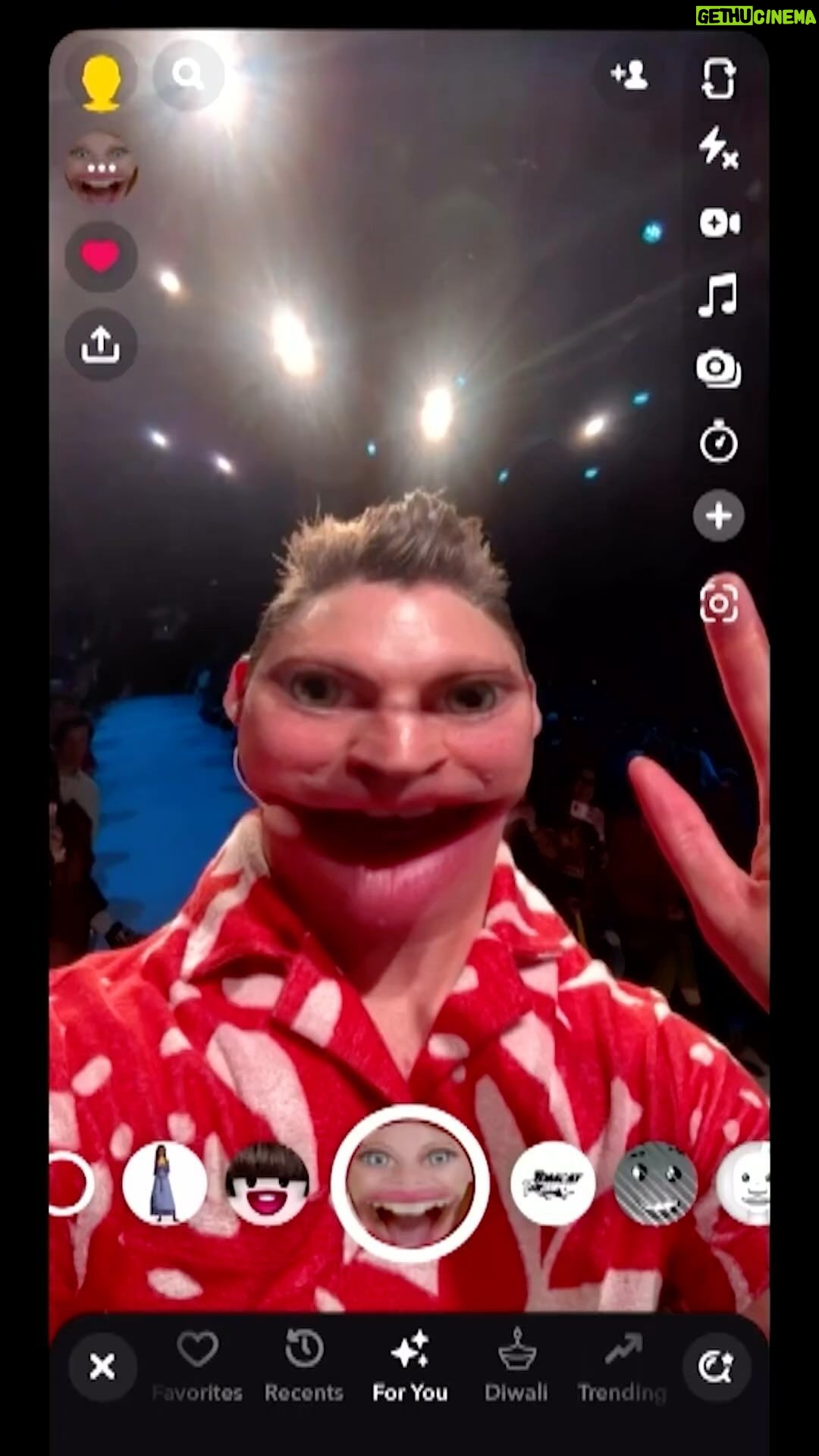Select the woman in blue dress lens
Screen dimensions: 819x1456
click(x=165, y=1184)
